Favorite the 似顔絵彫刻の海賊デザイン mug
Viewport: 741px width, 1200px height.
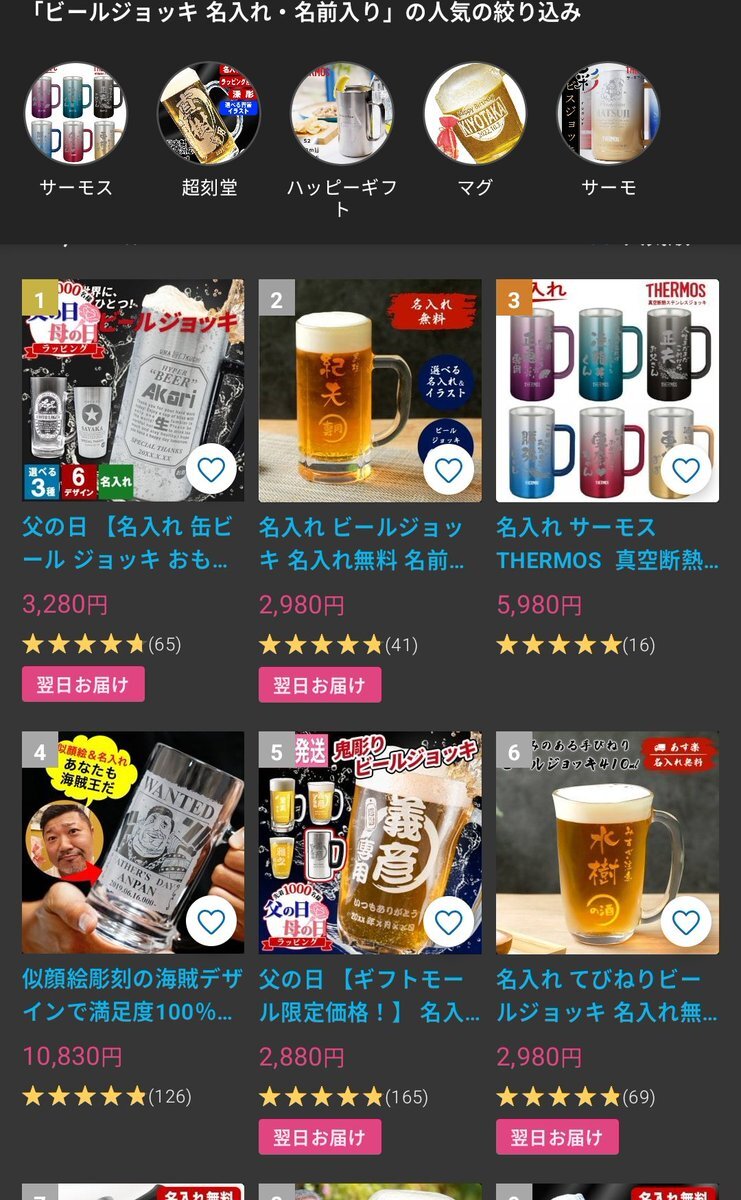(x=211, y=921)
